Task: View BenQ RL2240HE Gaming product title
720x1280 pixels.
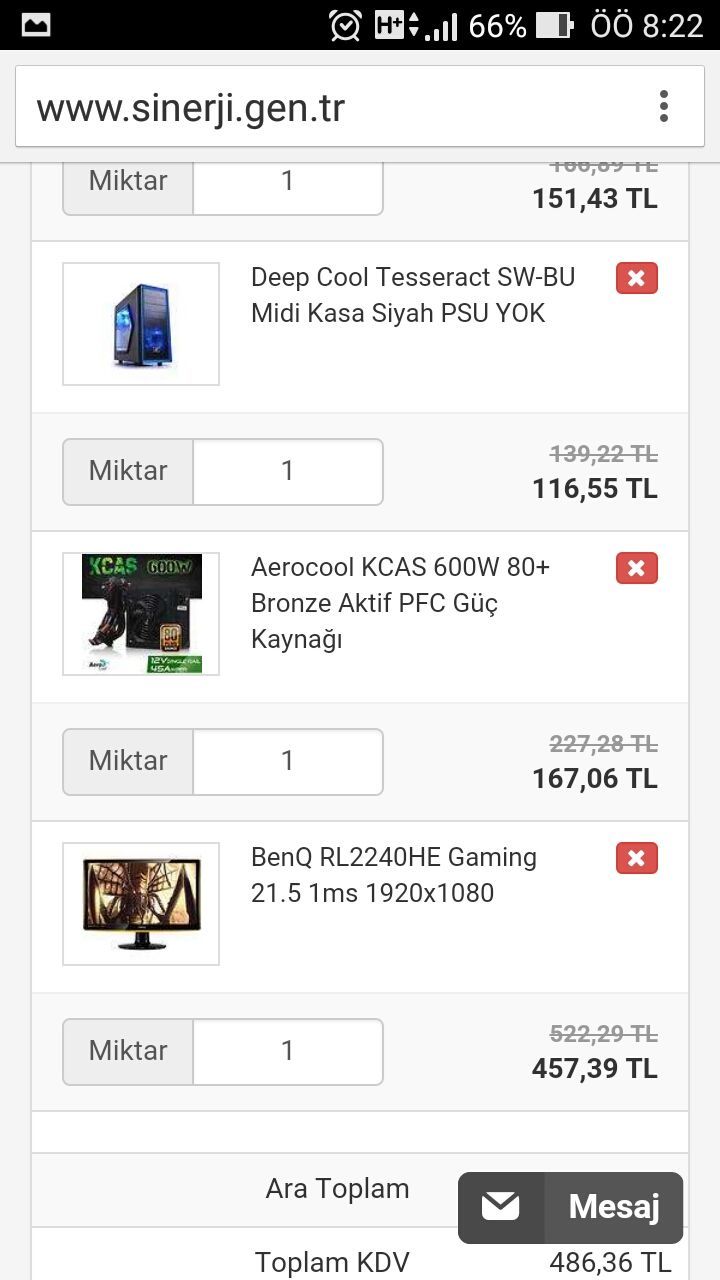Action: pyautogui.click(x=393, y=875)
